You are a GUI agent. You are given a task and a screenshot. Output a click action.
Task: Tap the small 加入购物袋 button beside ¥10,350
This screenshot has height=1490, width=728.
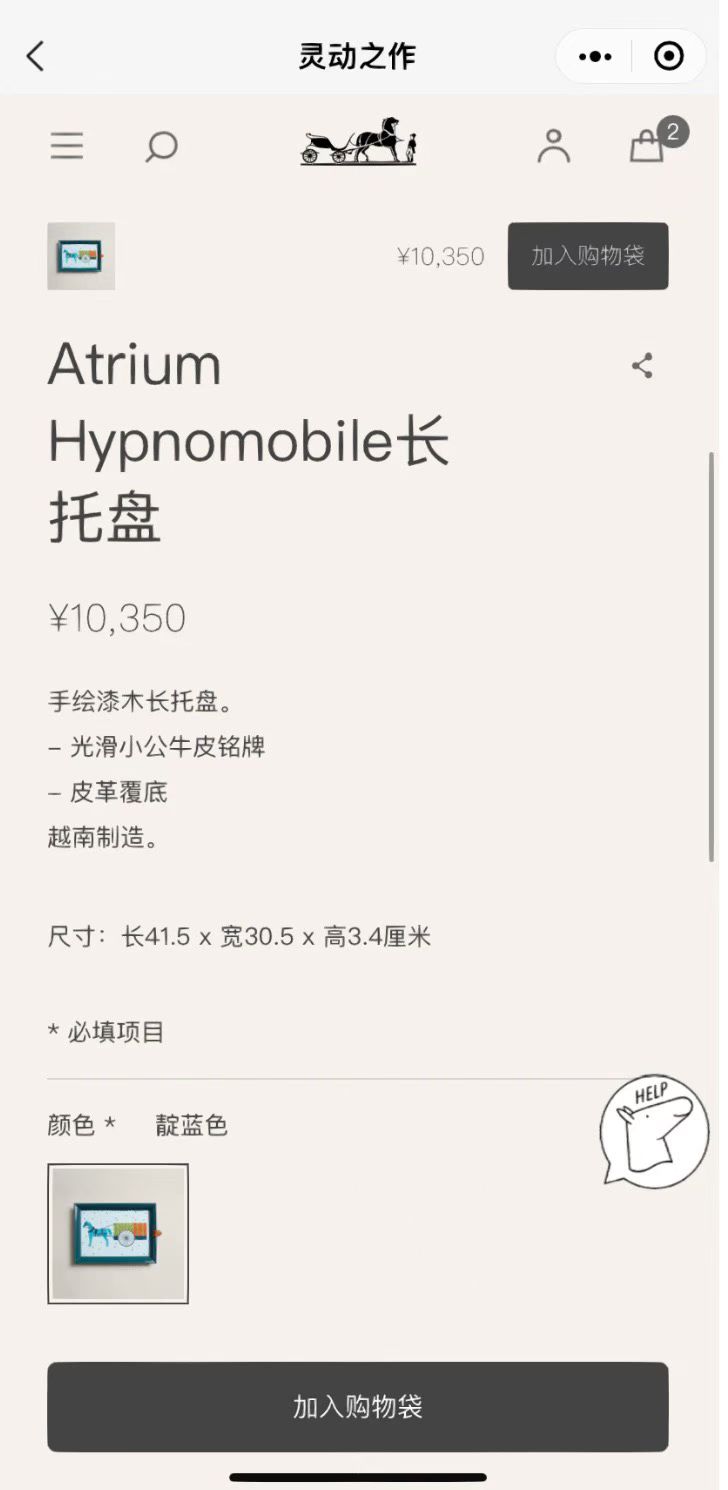click(x=587, y=256)
